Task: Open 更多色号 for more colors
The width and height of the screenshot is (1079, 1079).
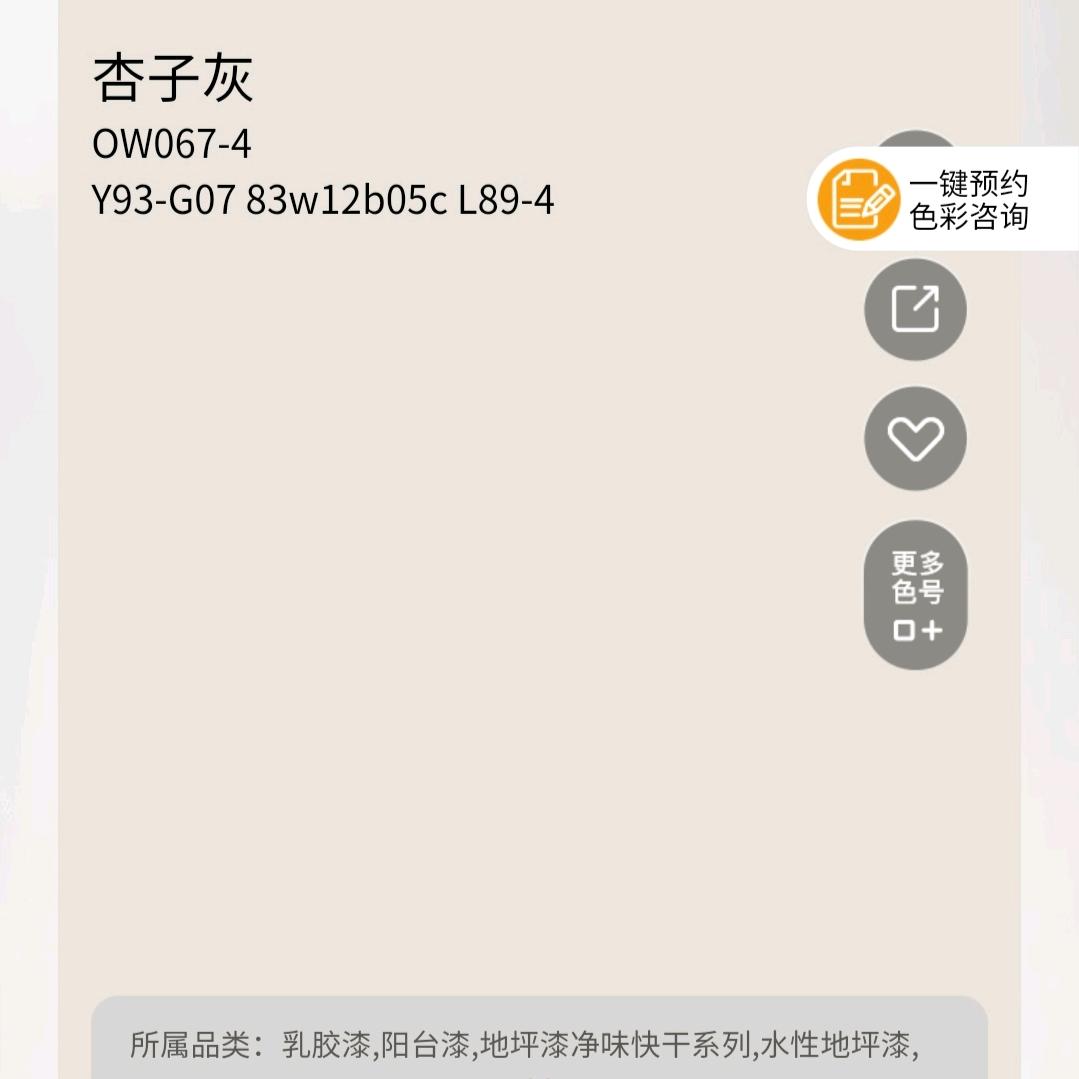Action: [x=915, y=594]
